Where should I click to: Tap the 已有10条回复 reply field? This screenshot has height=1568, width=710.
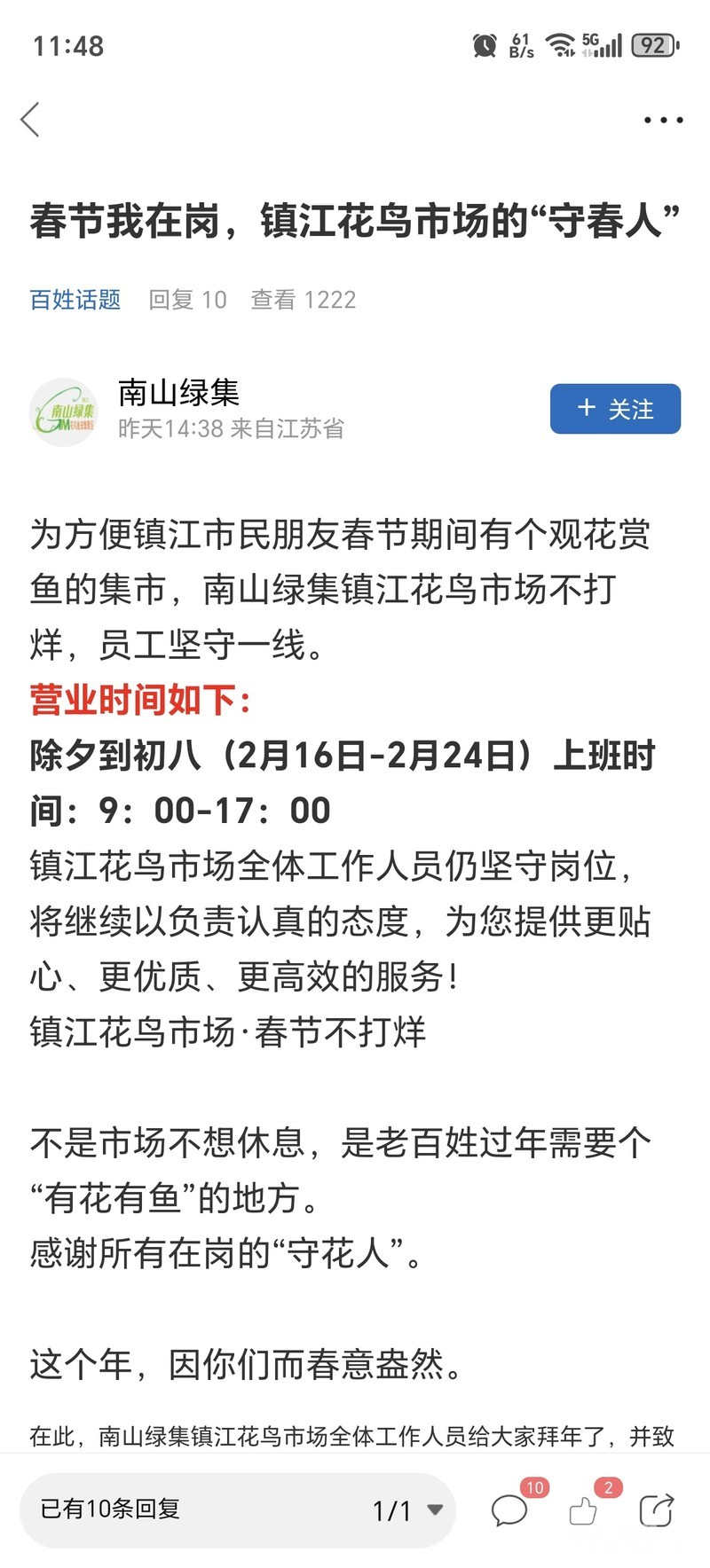point(177,1509)
